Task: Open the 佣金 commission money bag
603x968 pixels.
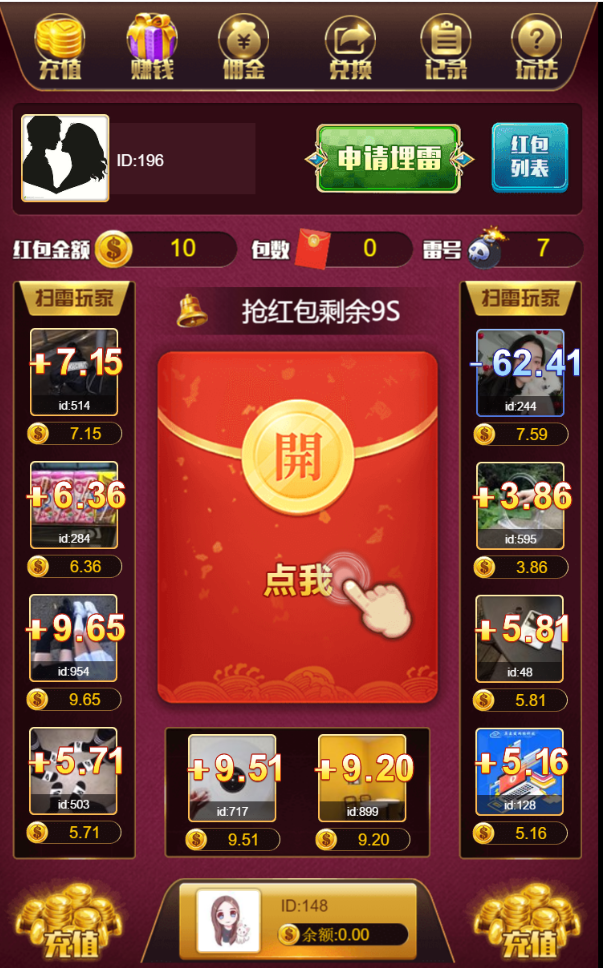Action: [x=244, y=47]
